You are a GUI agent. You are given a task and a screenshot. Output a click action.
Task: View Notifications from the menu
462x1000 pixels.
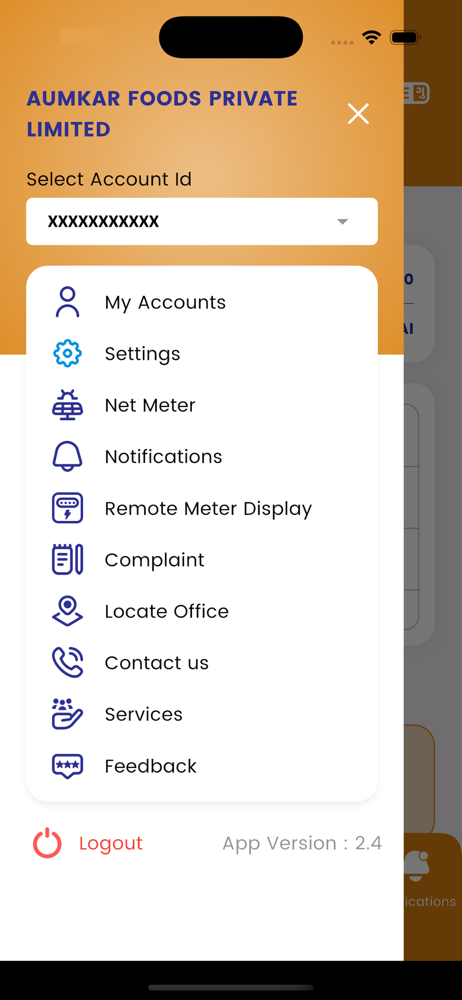pyautogui.click(x=202, y=457)
